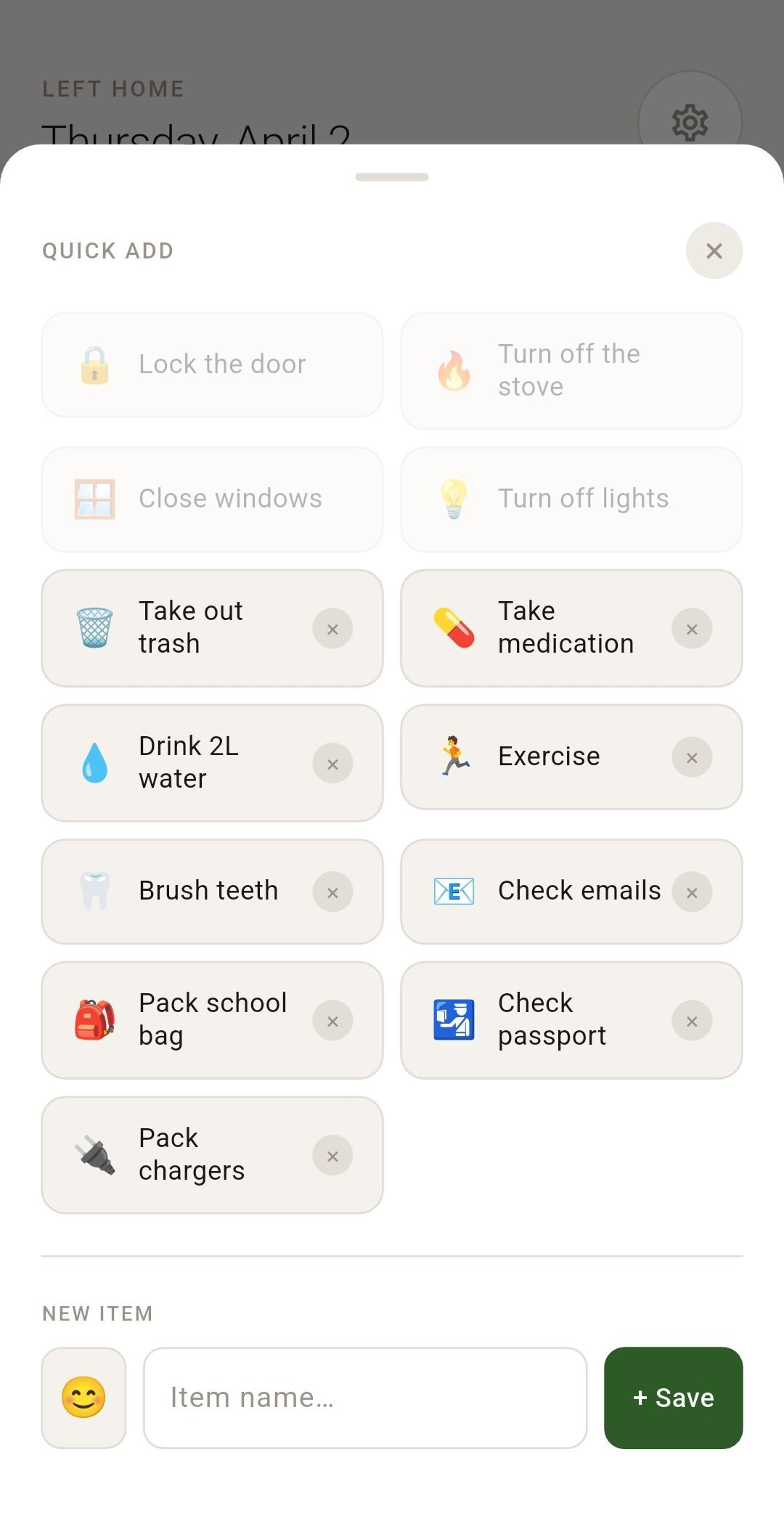Image resolution: width=784 pixels, height=1529 pixels.
Task: Open the emoji picker for the new item
Action: [83, 1397]
